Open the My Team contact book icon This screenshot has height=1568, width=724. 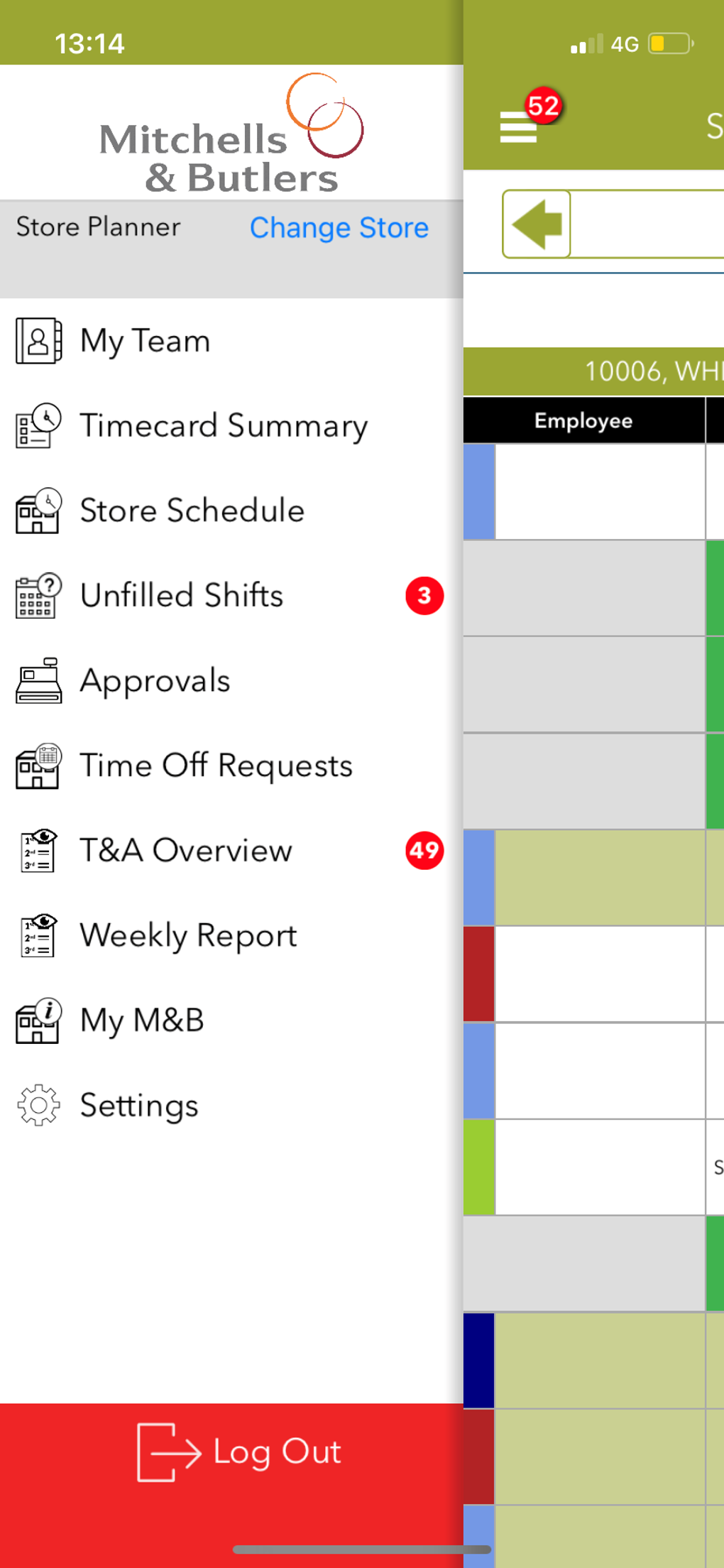(36, 340)
